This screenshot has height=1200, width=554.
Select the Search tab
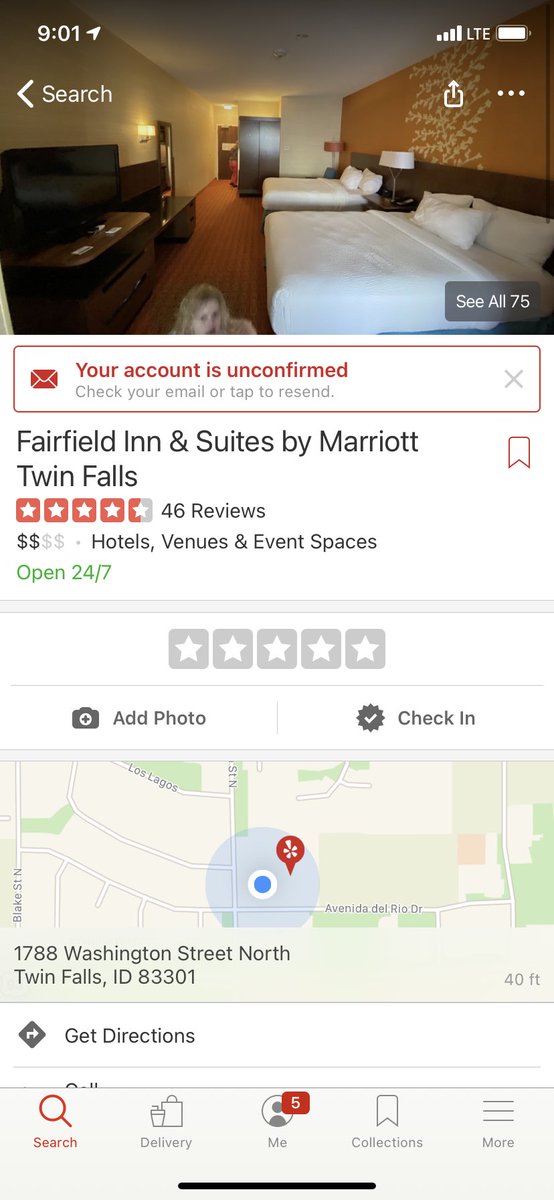click(x=55, y=1122)
